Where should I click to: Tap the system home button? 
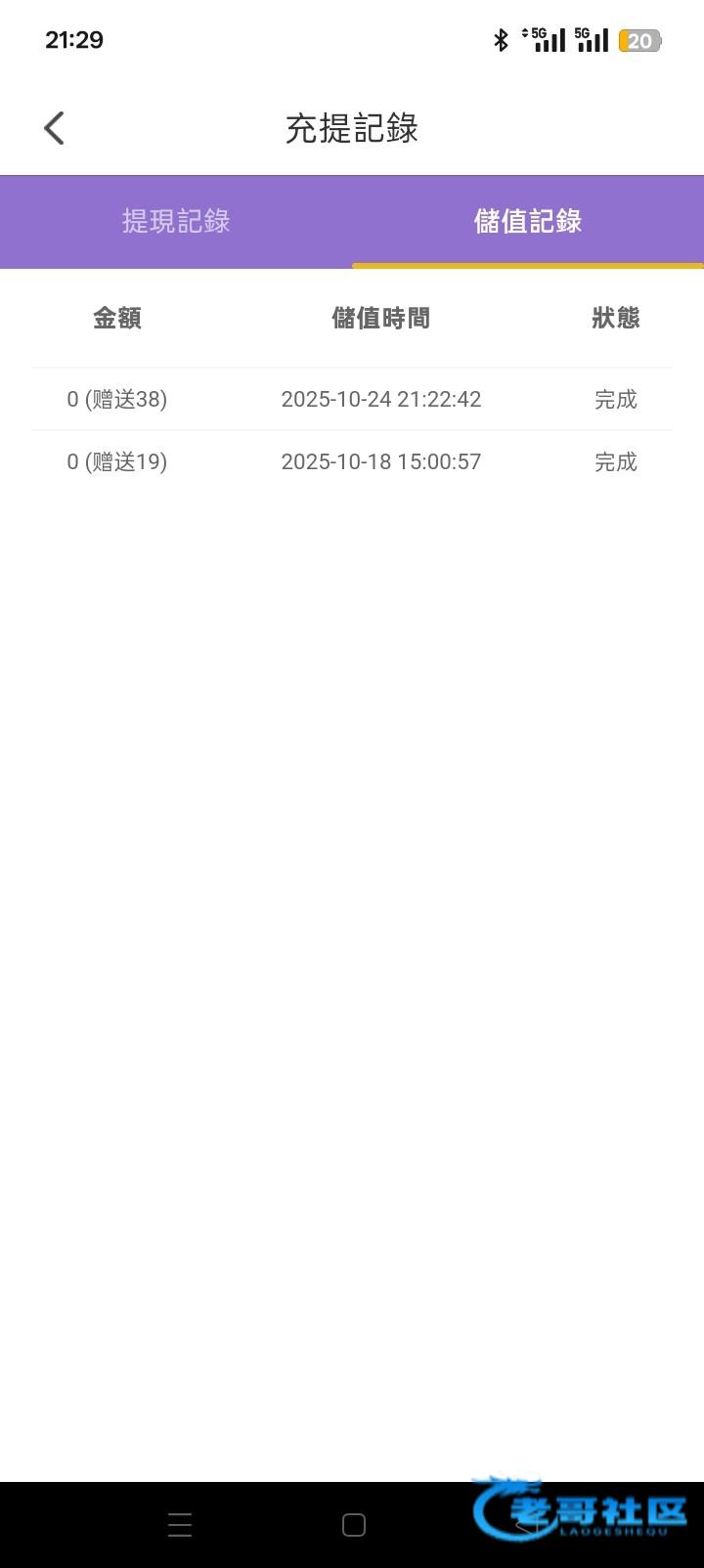pyautogui.click(x=354, y=1525)
